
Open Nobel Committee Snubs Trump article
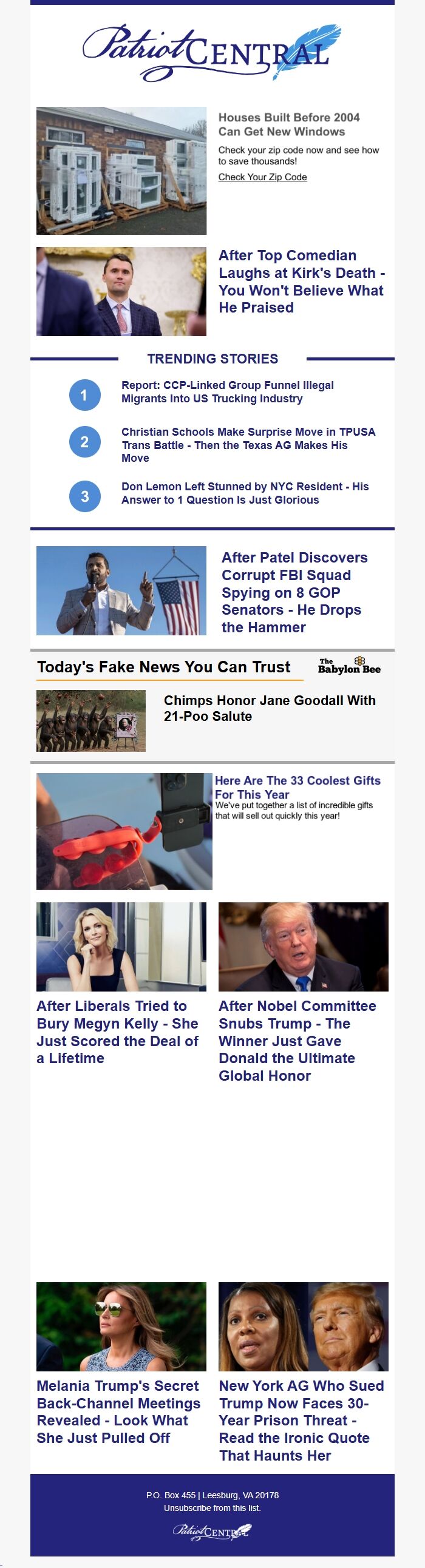click(297, 1040)
